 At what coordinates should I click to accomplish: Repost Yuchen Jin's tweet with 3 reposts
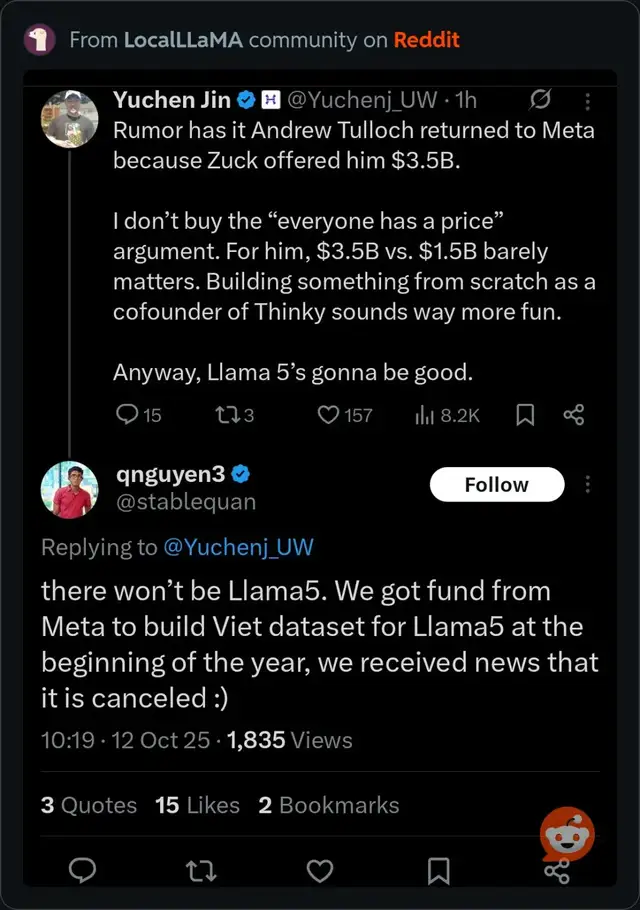click(226, 414)
